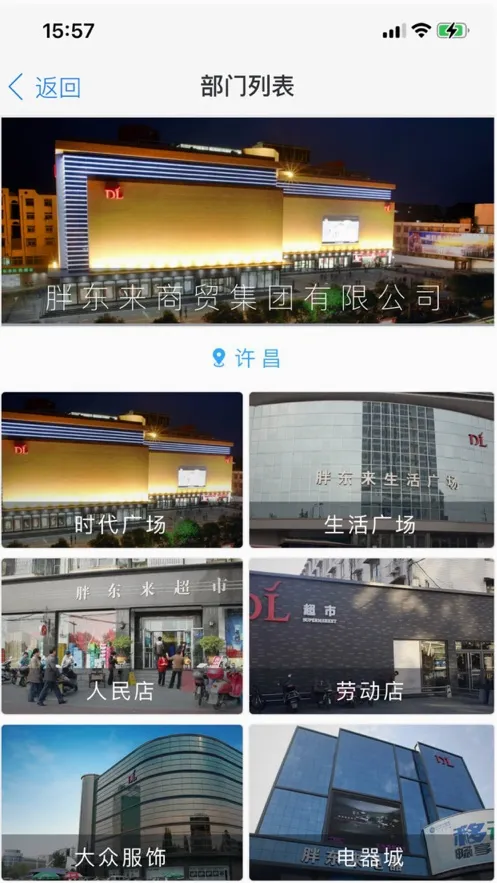The height and width of the screenshot is (883, 497).
Task: Open the 时代广场 department tile
Action: click(x=122, y=470)
